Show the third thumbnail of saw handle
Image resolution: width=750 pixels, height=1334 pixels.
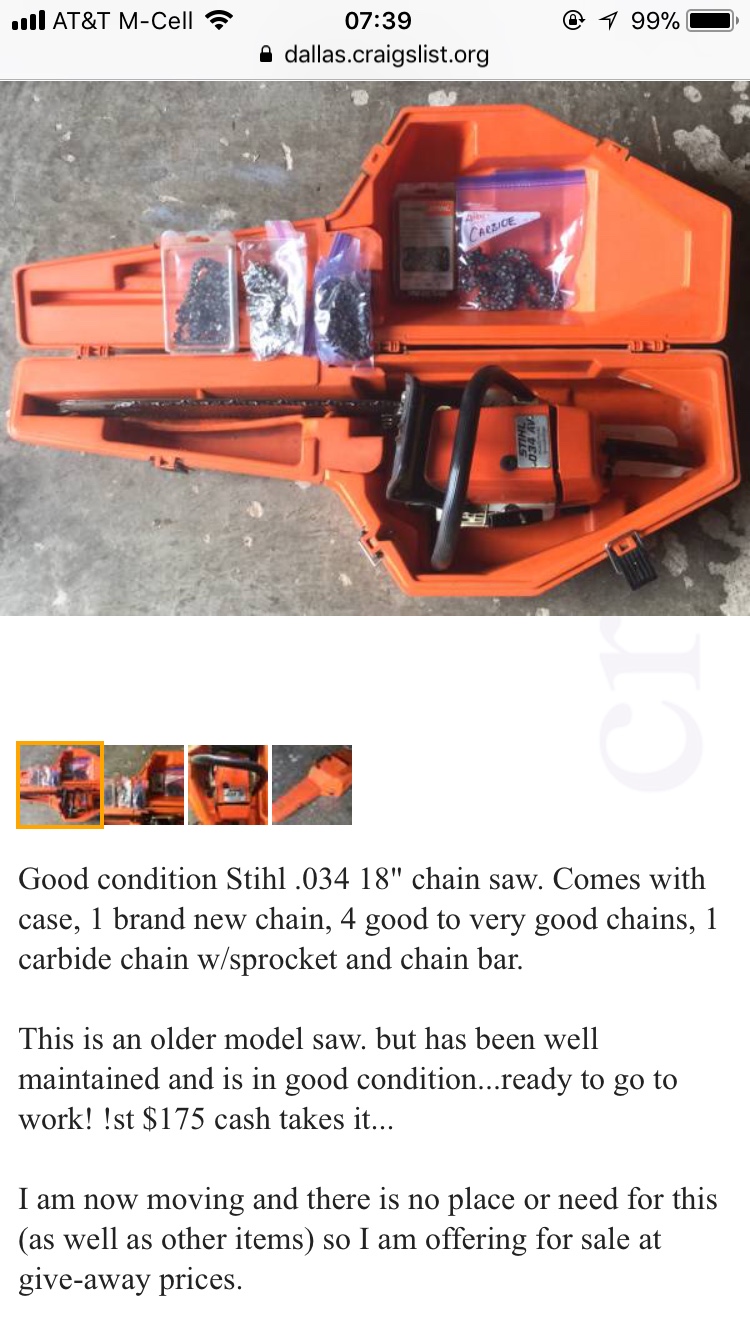pos(228,785)
